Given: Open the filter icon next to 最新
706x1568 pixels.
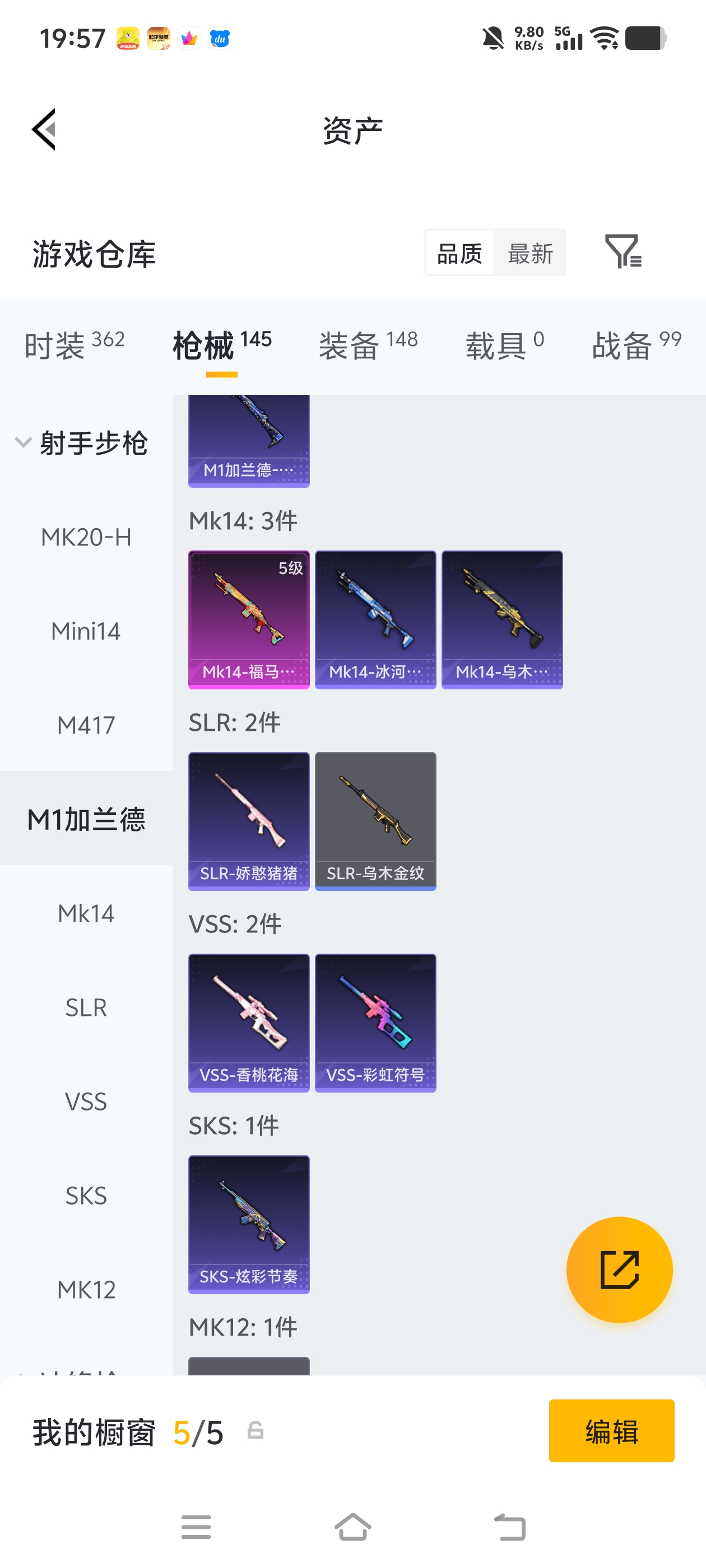Looking at the screenshot, I should [623, 251].
